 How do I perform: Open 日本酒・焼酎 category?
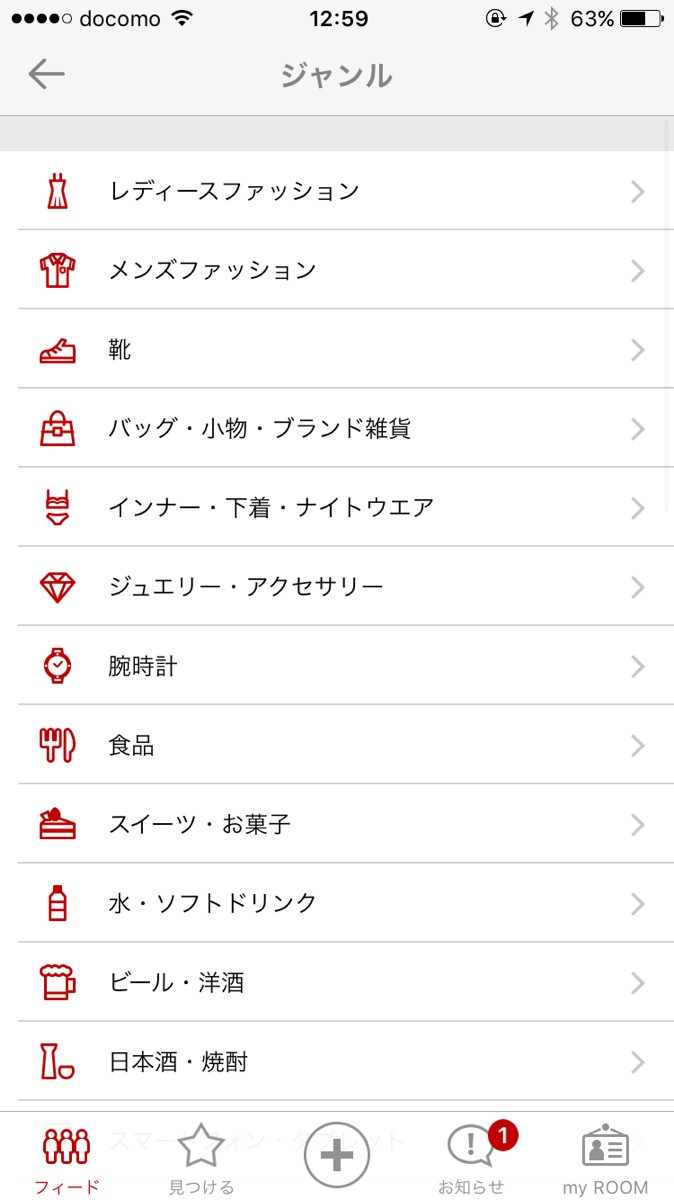pos(336,1062)
